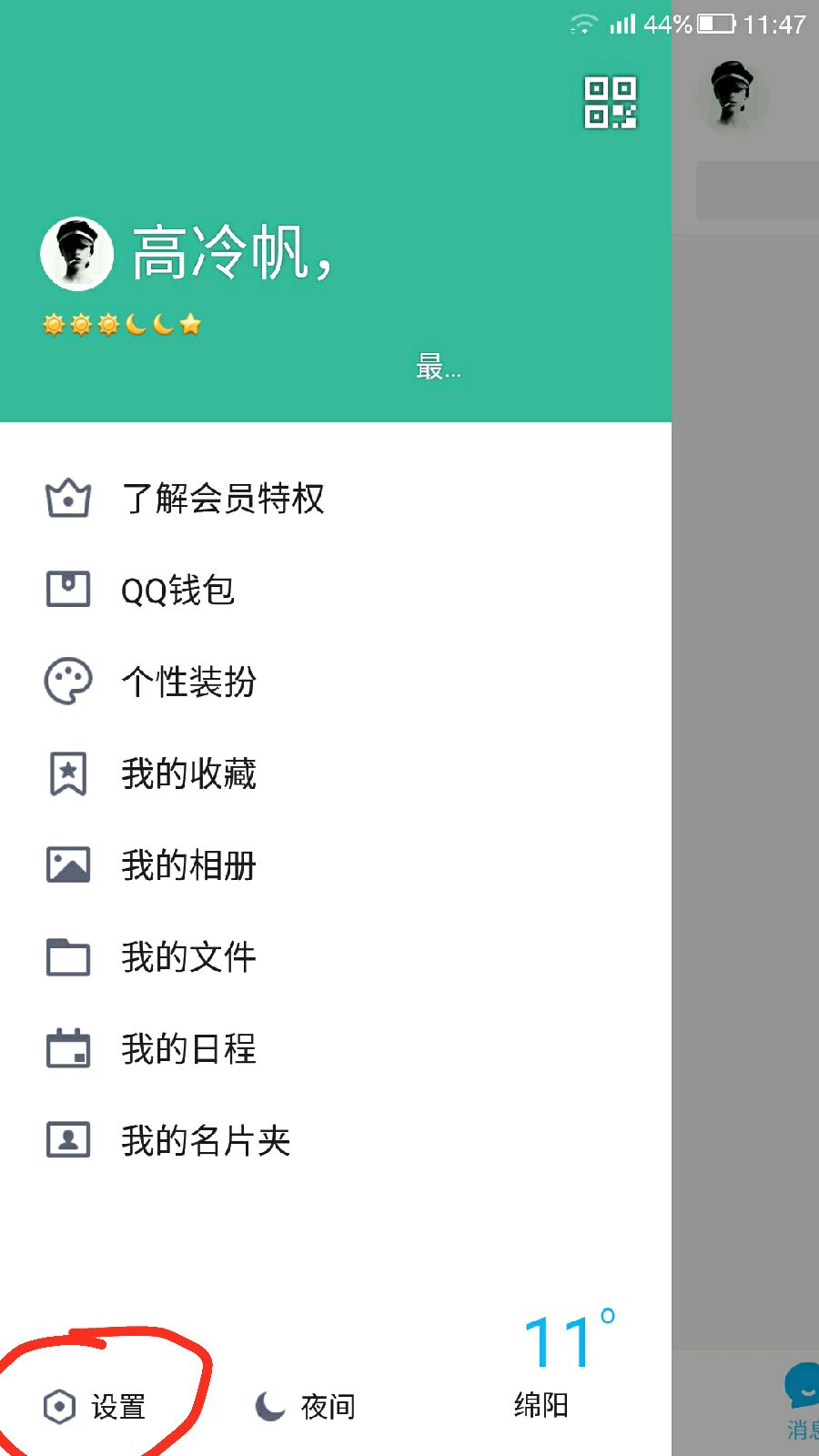Open profile of 高冷帆 via avatar
819x1456 pixels.
(x=77, y=254)
